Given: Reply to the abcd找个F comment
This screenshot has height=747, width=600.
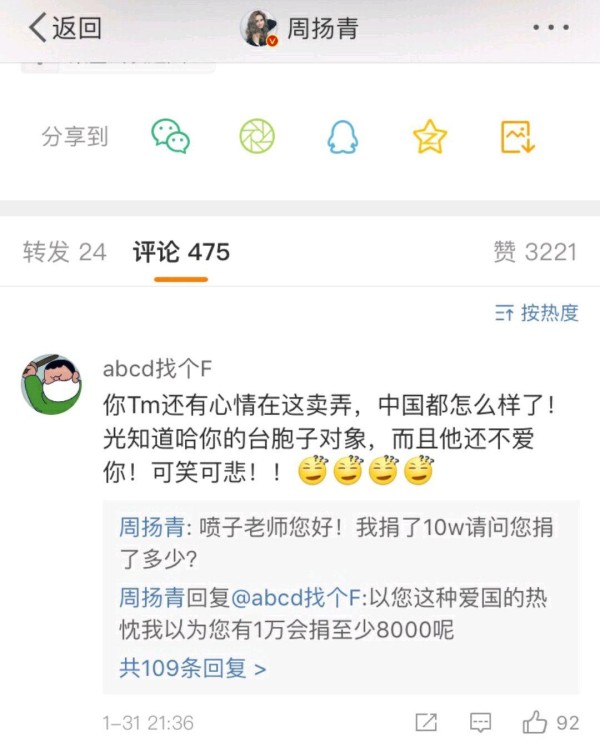Looking at the screenshot, I should coord(481,721).
